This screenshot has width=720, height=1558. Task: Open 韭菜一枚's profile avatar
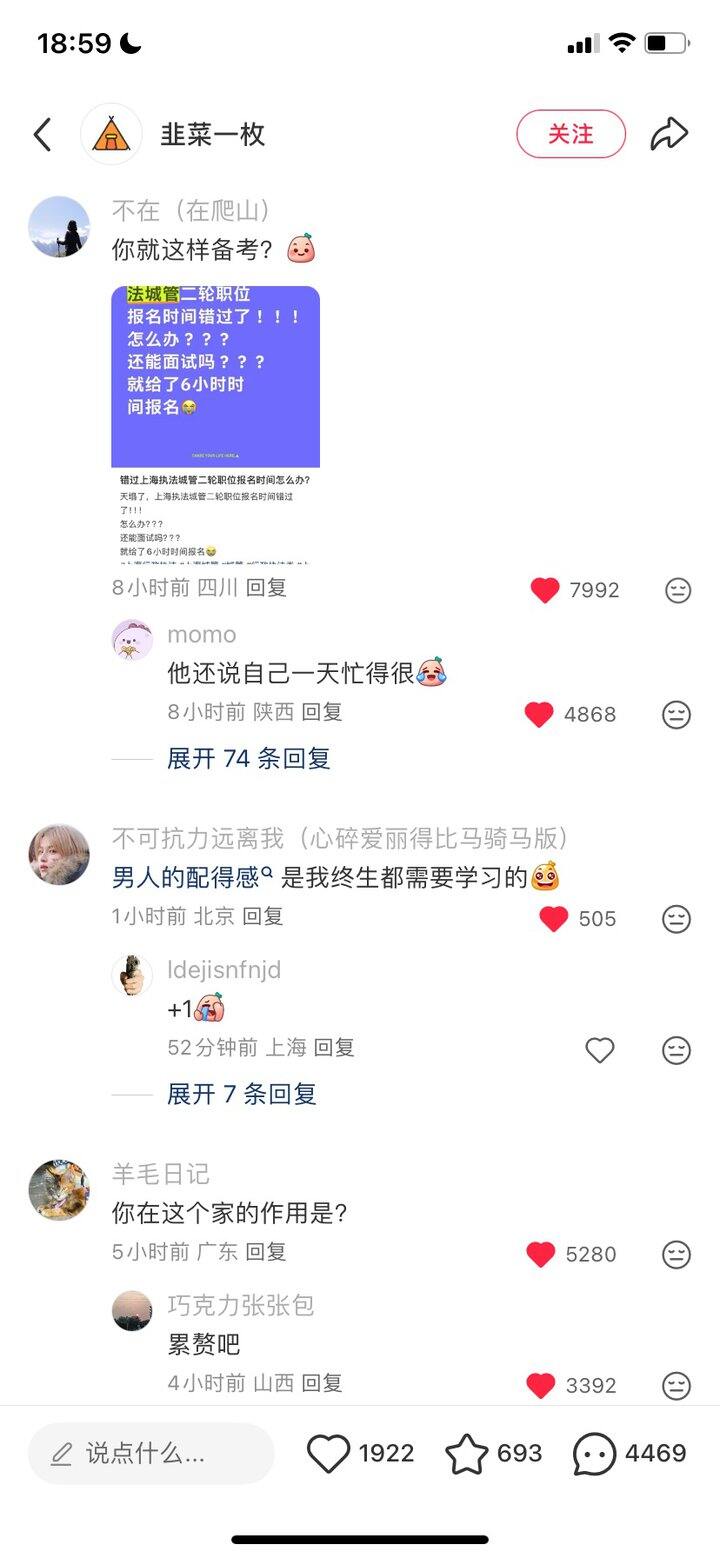(x=111, y=134)
